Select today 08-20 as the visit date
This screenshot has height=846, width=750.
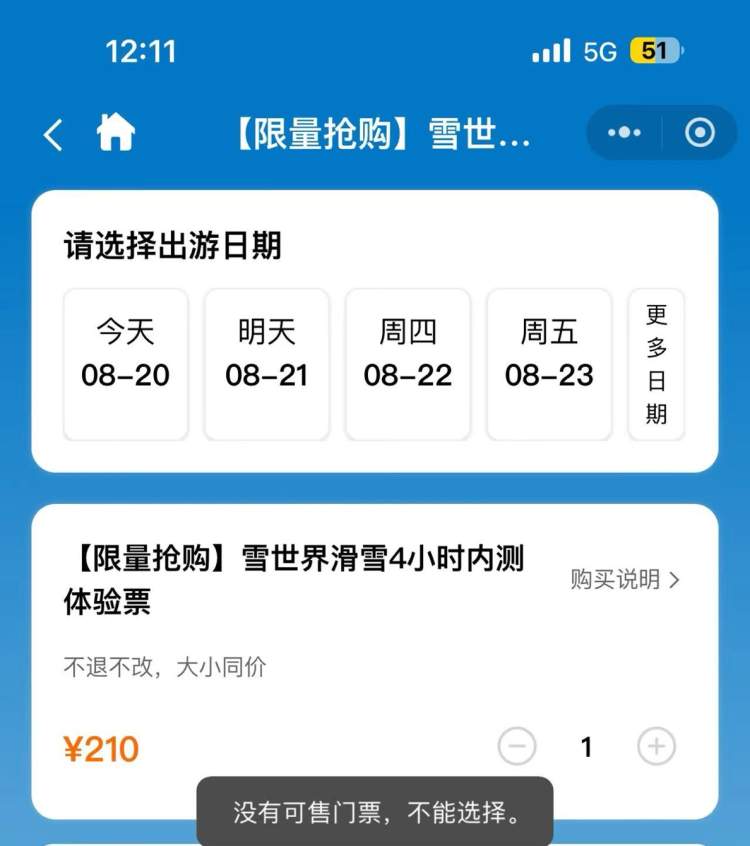tap(126, 364)
